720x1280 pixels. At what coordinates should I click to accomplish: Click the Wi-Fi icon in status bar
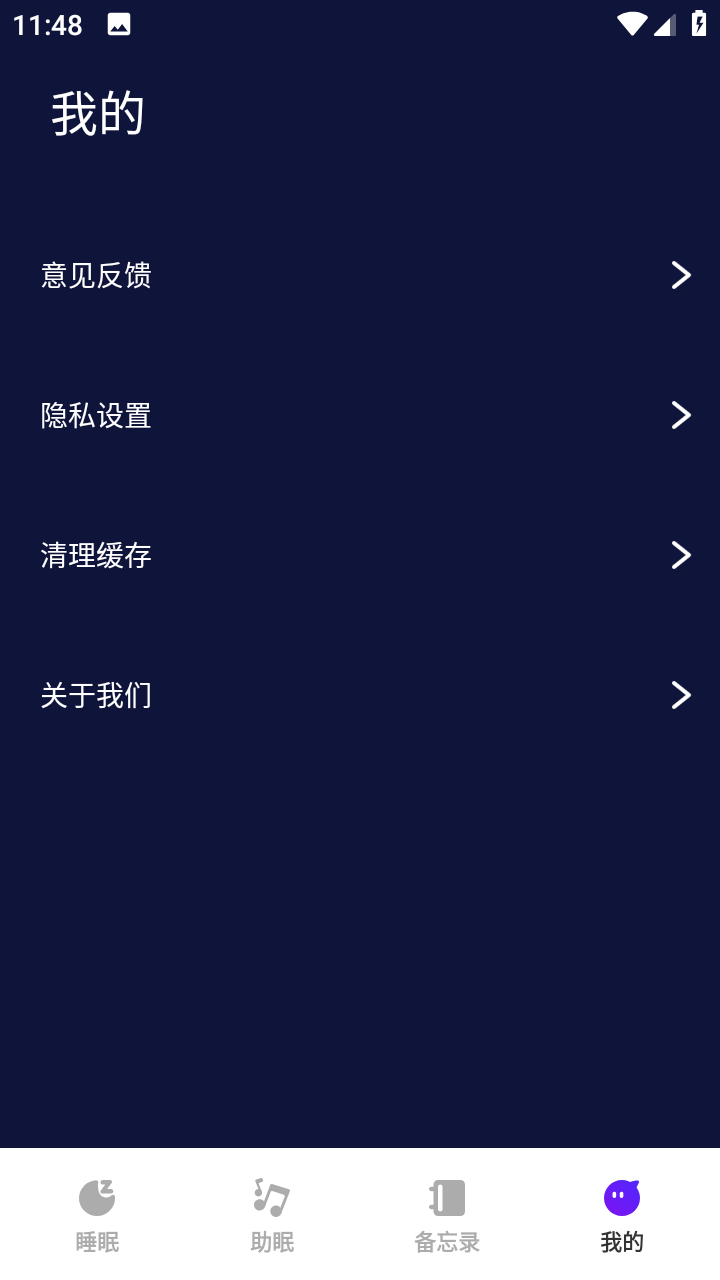pos(631,24)
